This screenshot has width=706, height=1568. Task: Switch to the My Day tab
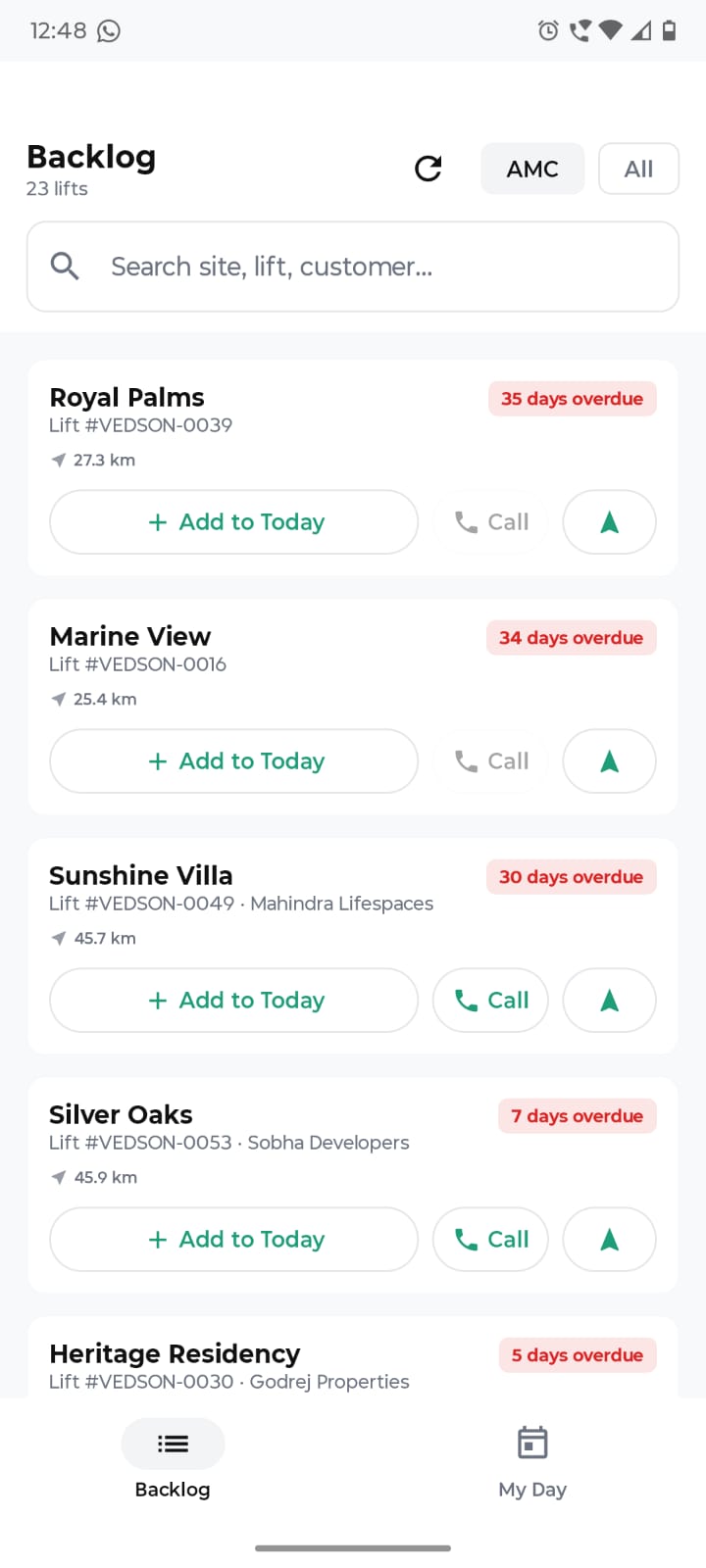point(531,1460)
